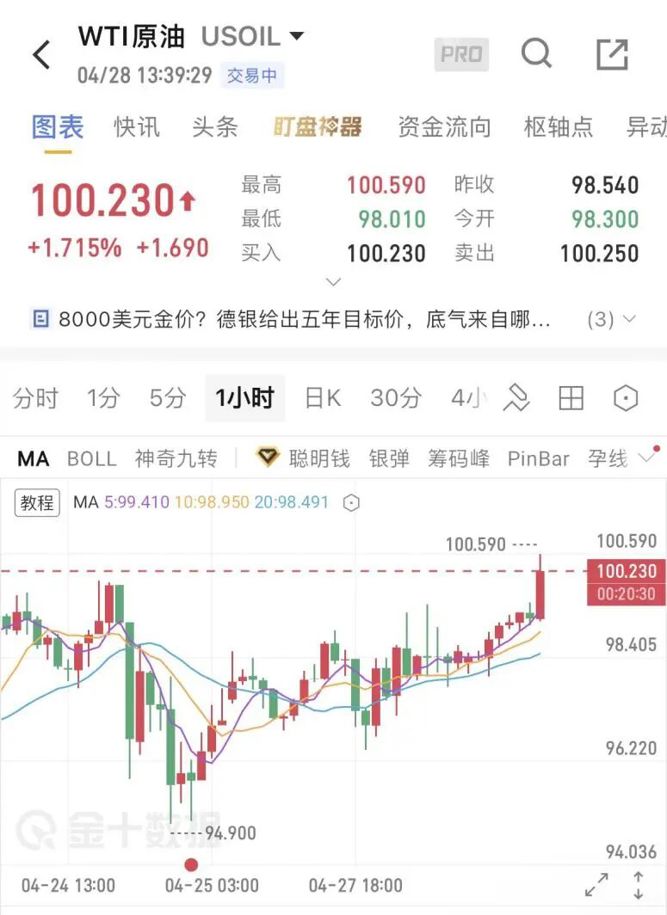Share this chart externally
Viewport: 667px width, 915px height.
611,54
